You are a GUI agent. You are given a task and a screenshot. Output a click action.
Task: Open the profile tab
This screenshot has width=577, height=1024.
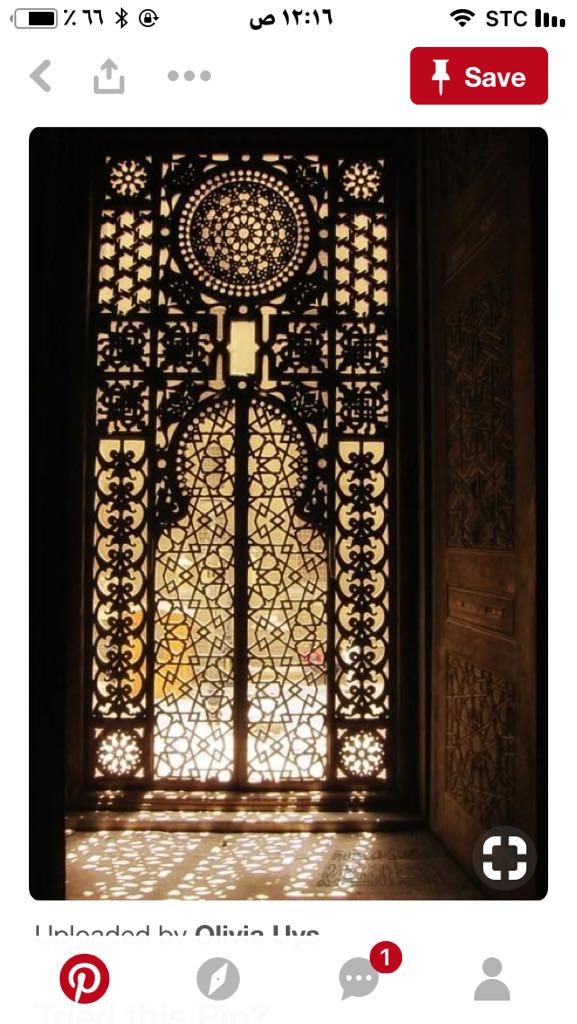click(x=491, y=979)
